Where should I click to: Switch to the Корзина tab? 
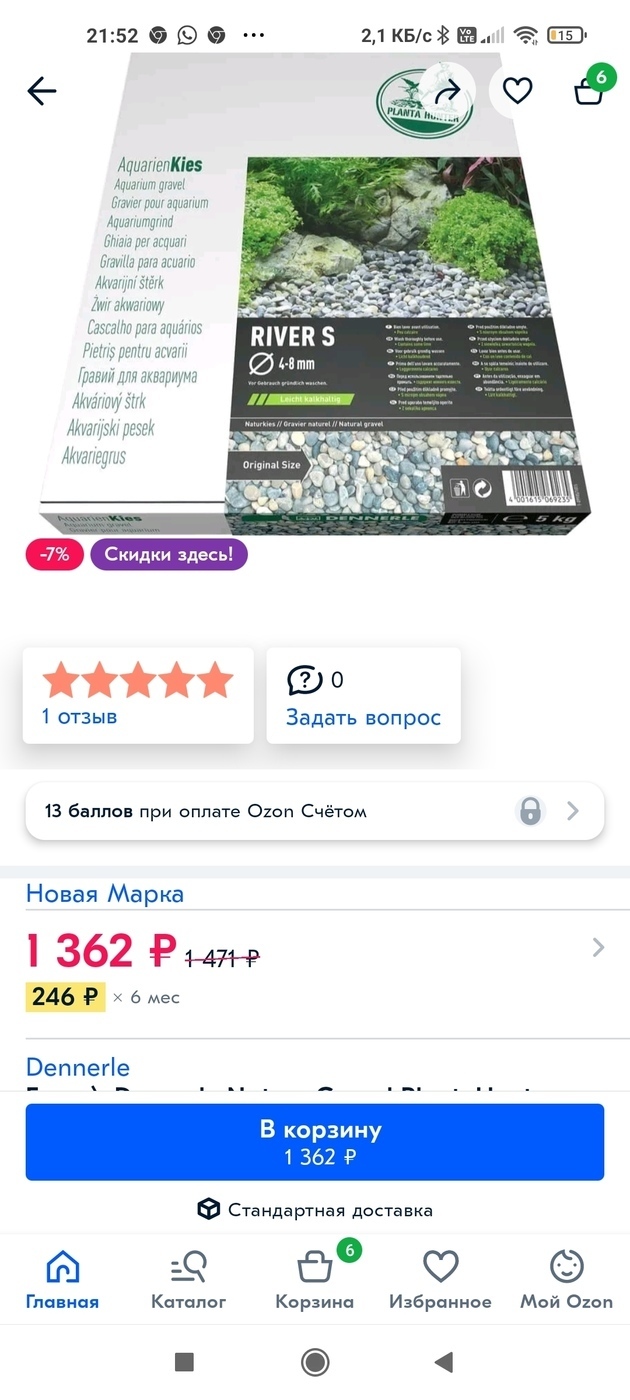click(x=315, y=1280)
